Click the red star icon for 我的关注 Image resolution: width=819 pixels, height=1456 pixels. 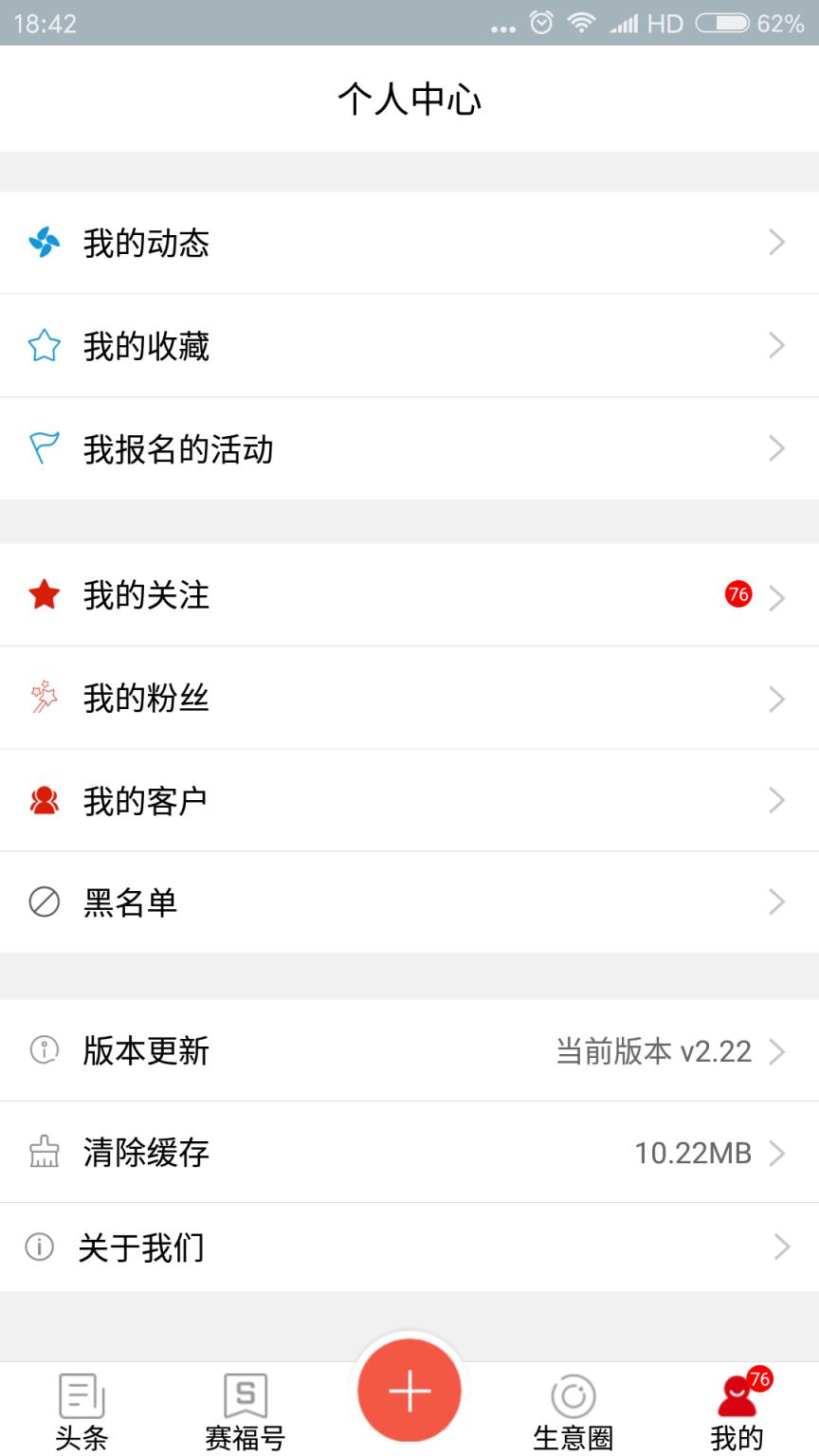43,595
